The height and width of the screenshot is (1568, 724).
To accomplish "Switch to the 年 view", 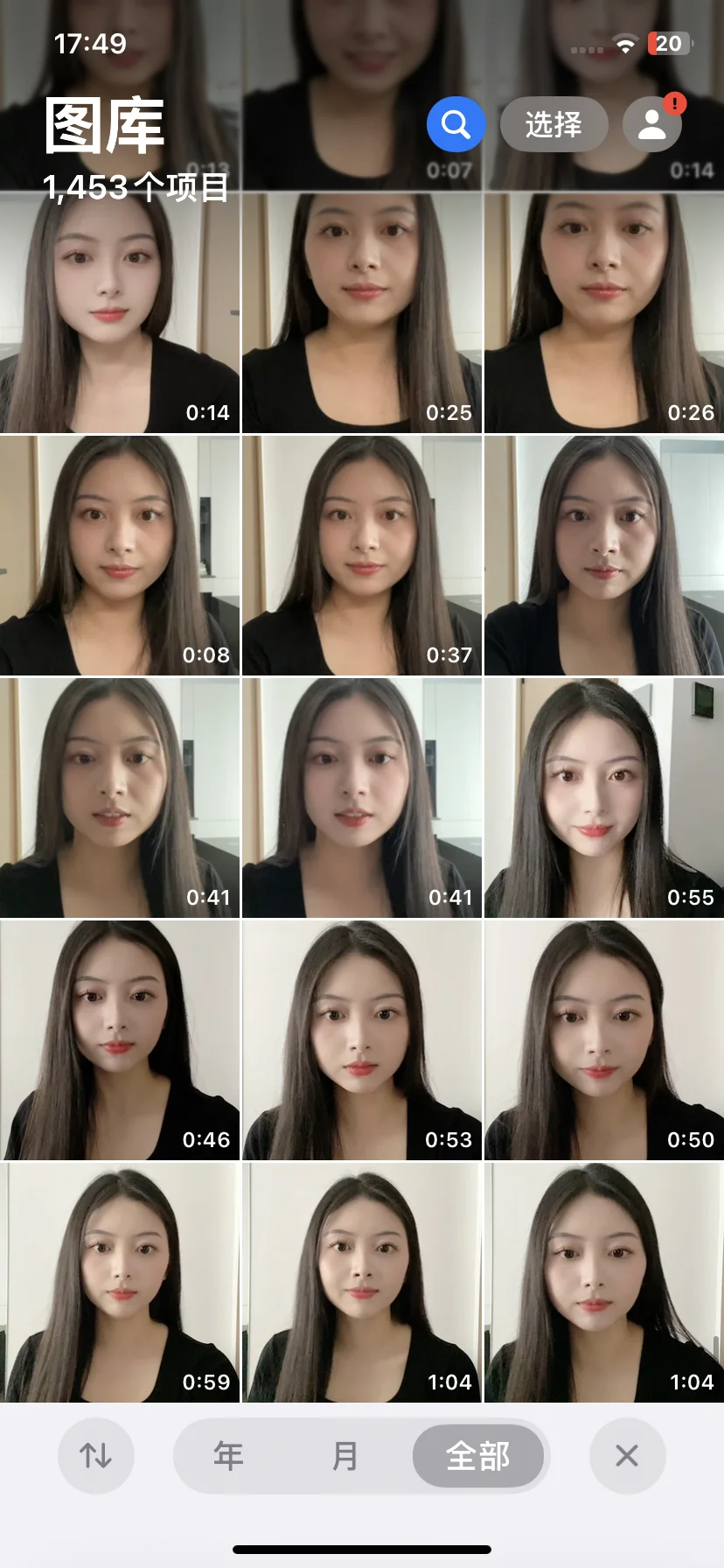I will coord(228,1456).
